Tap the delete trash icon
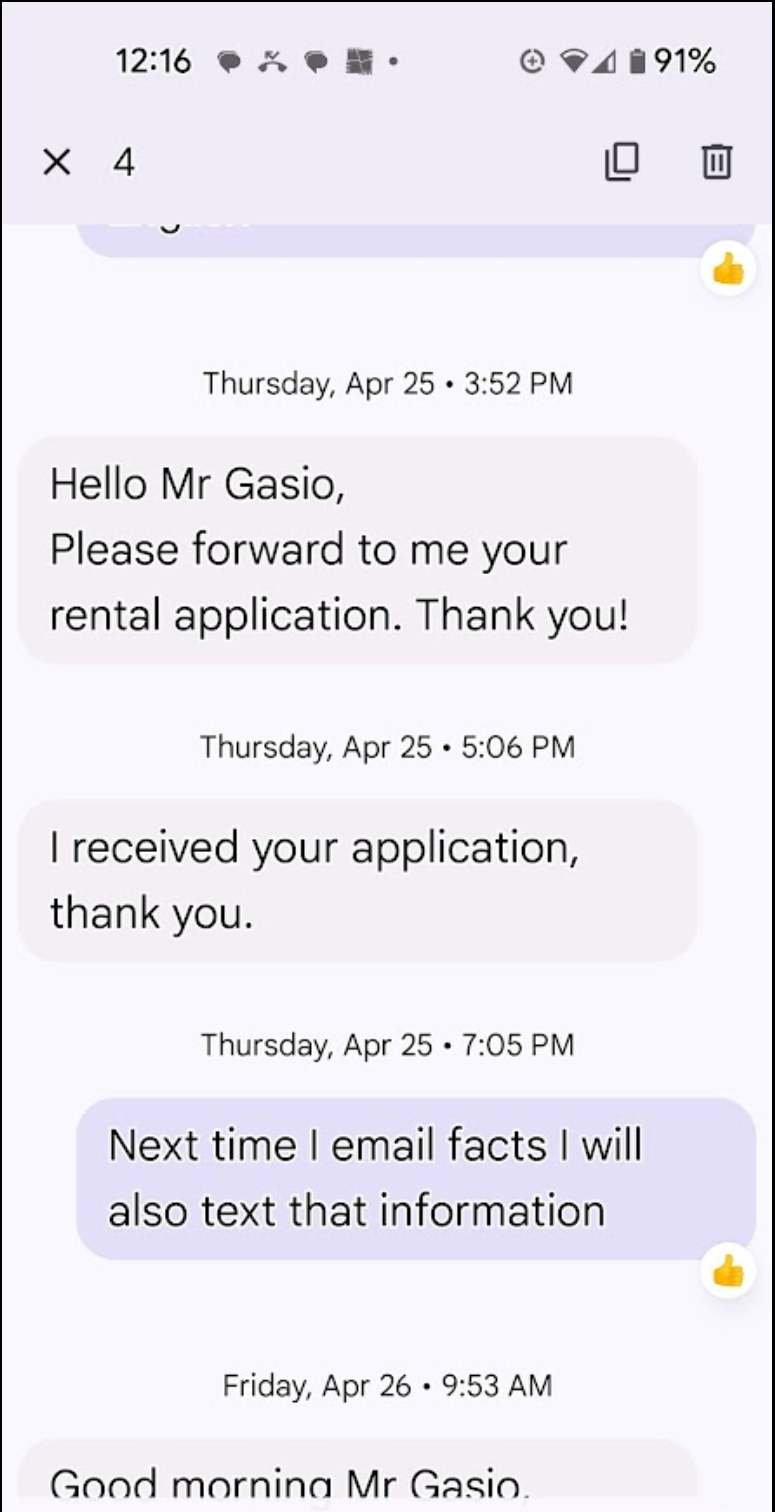 [716, 162]
